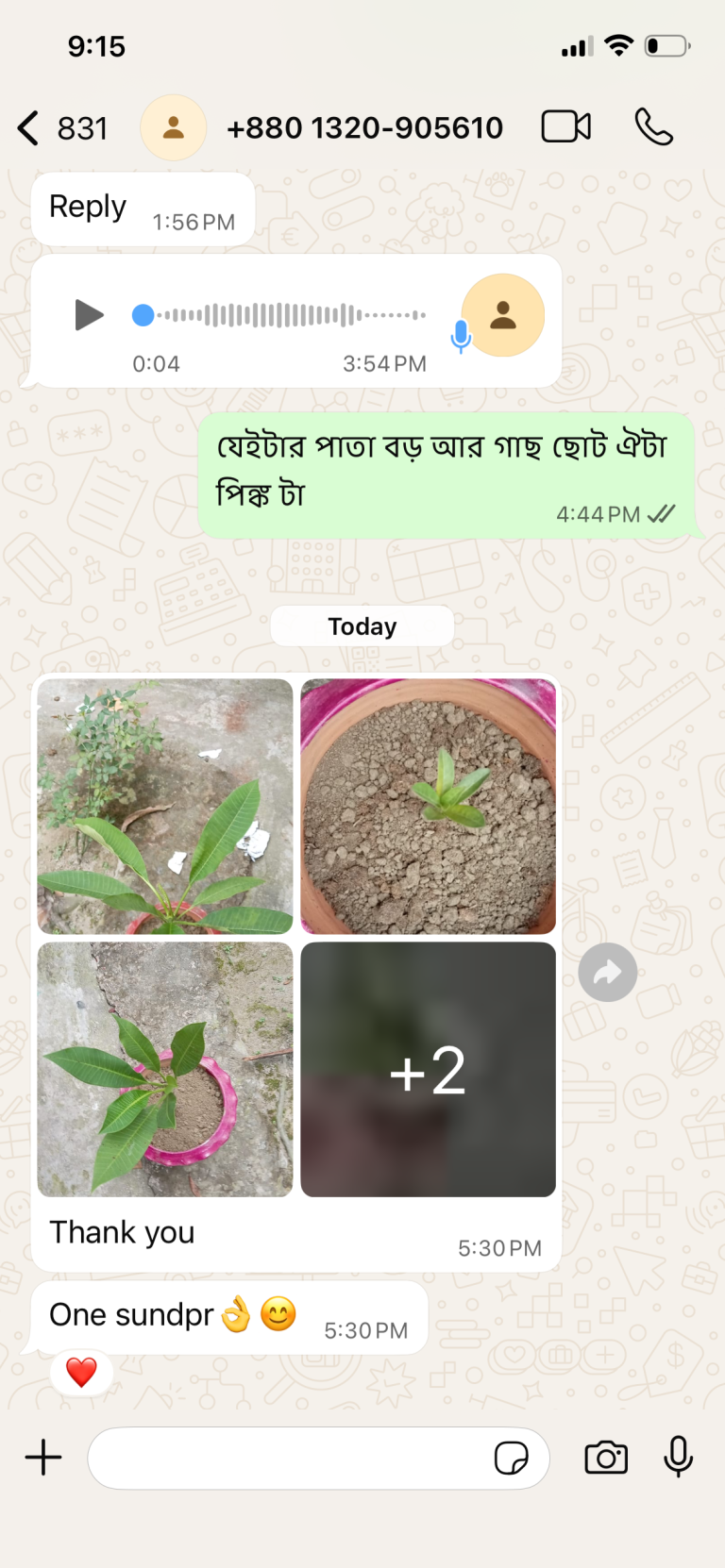The image size is (725, 1568).
Task: Open the large-leaf plant photo
Action: point(165,807)
